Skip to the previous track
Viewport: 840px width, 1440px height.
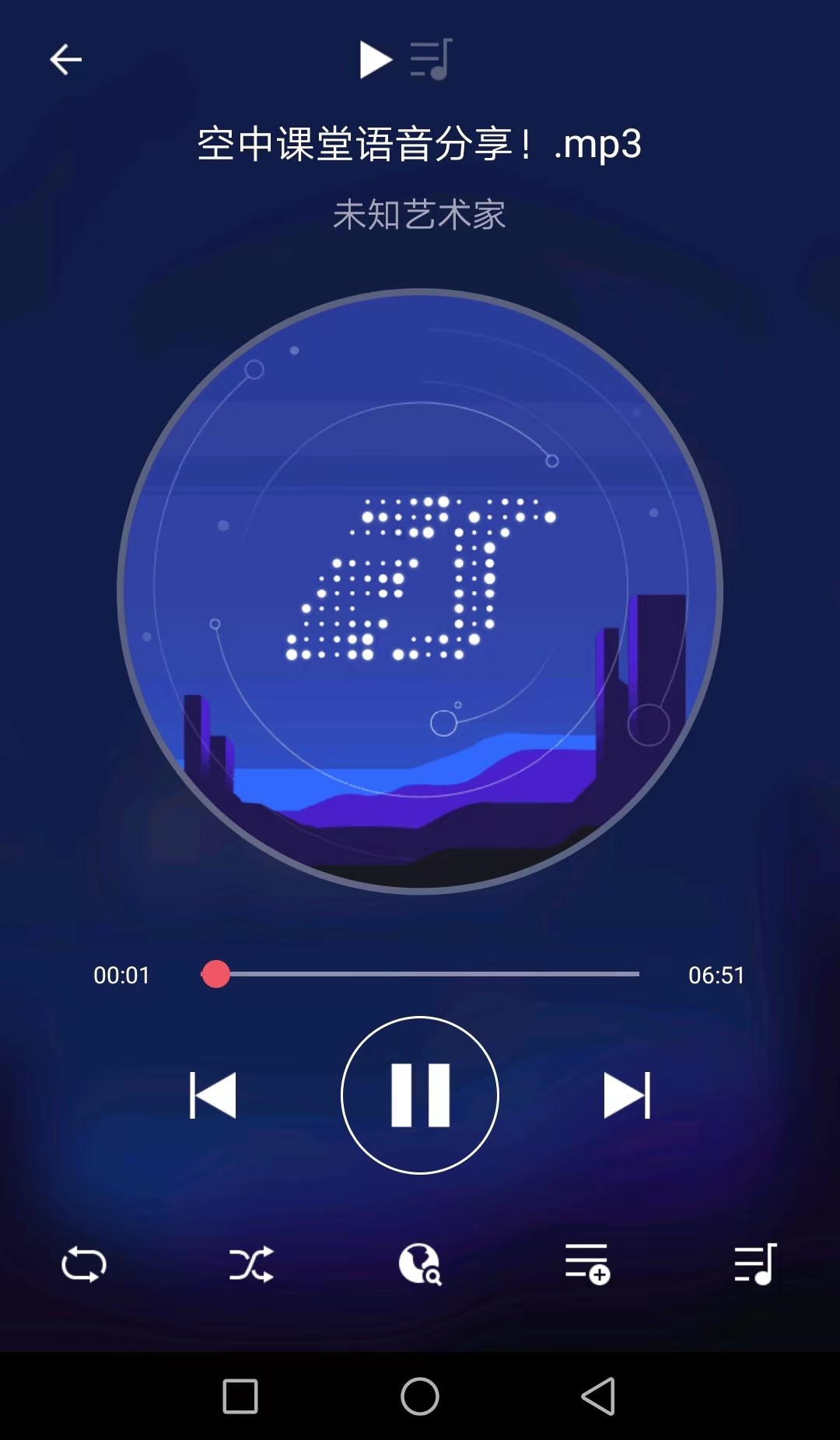tap(213, 1095)
